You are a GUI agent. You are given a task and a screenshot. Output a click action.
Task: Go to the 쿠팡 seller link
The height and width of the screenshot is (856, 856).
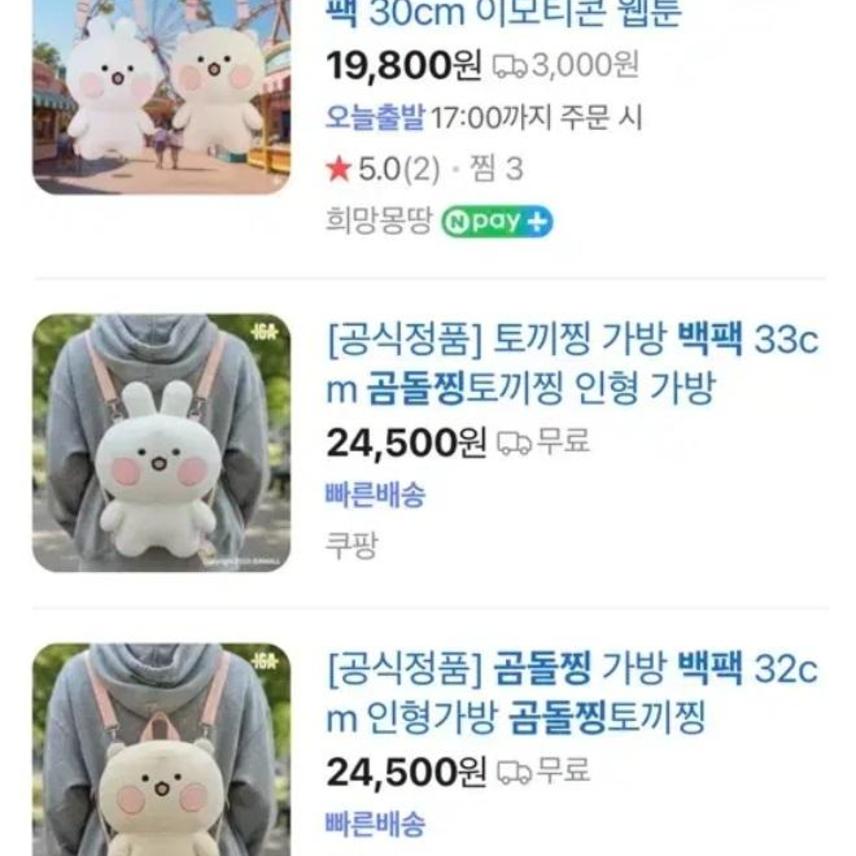(352, 546)
